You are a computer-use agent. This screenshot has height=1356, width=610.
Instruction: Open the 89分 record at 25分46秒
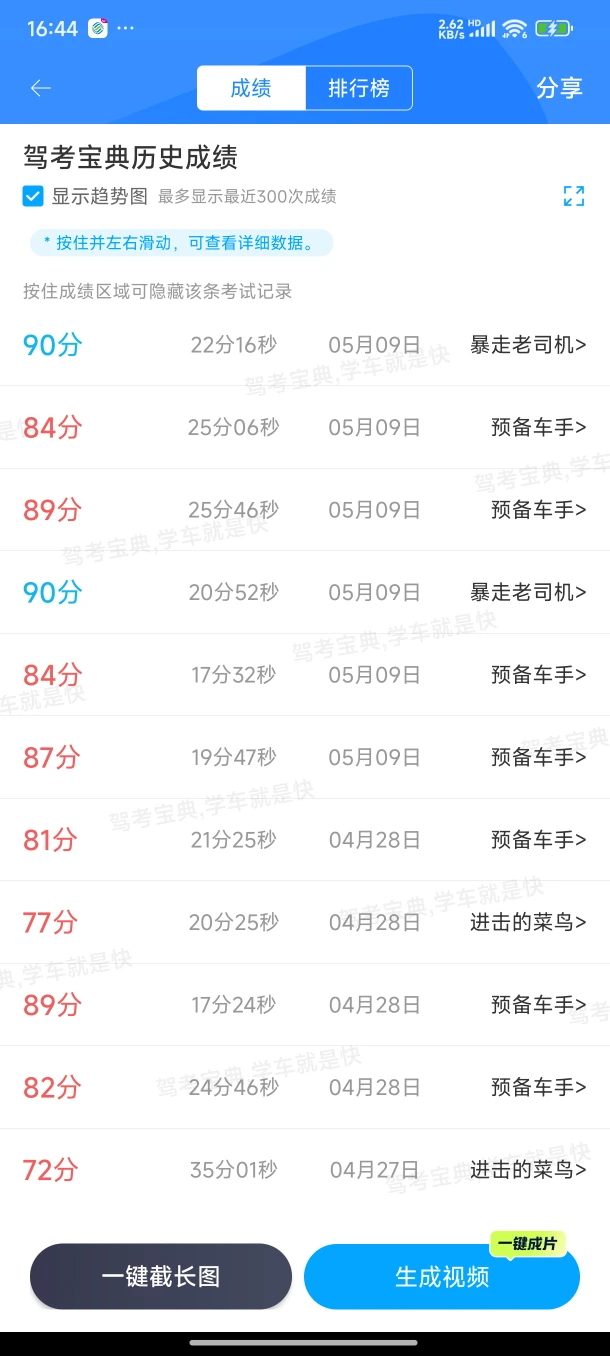coord(305,510)
